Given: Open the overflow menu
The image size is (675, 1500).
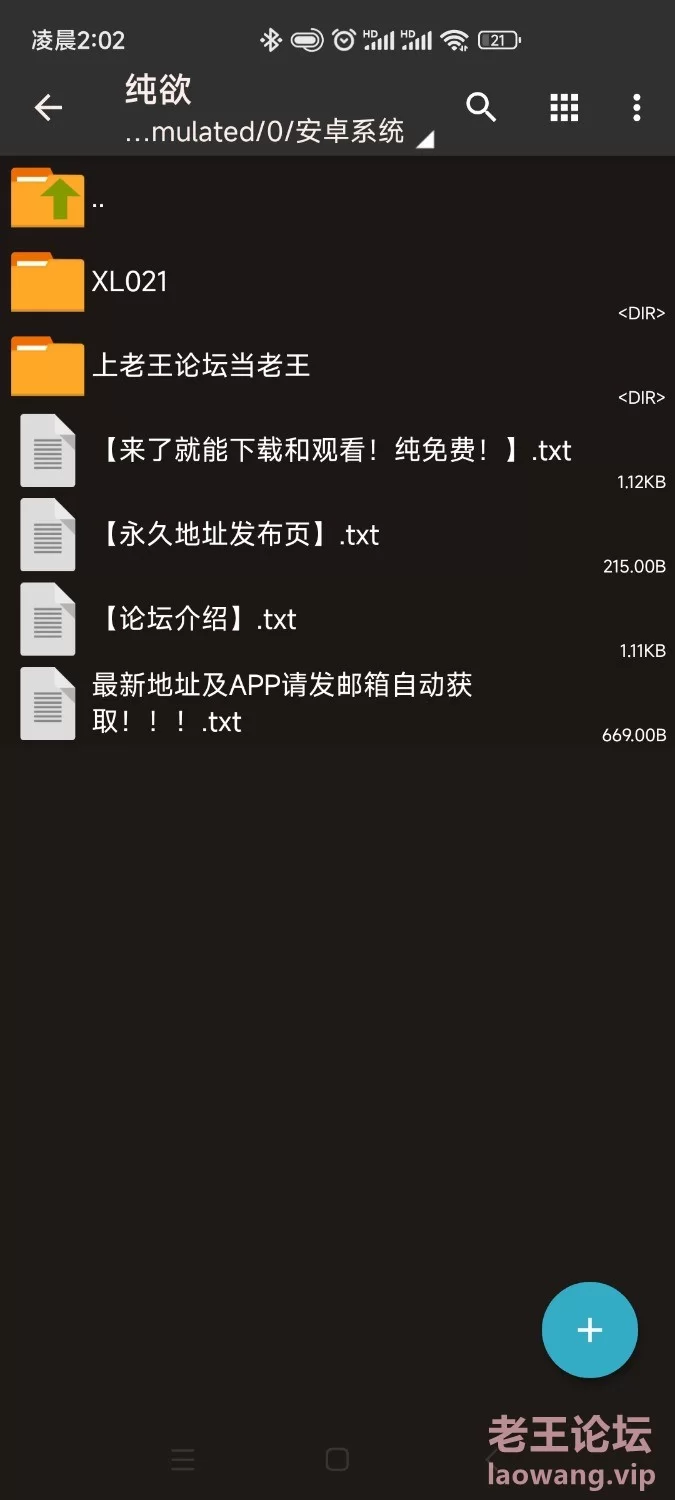Looking at the screenshot, I should coord(636,108).
